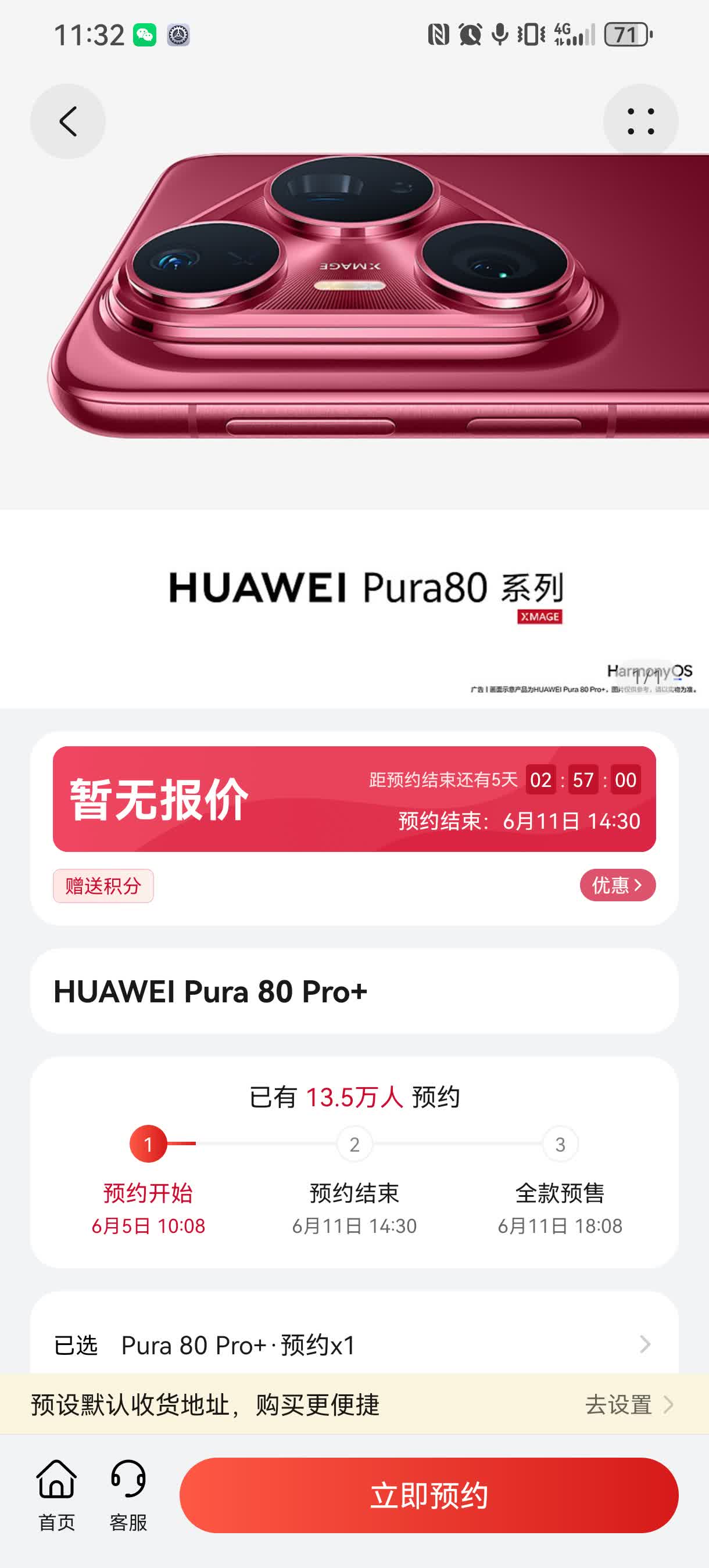Open the 已选 Pura 80 Pro+ selection row
This screenshot has height=1568, width=709.
(x=353, y=1344)
